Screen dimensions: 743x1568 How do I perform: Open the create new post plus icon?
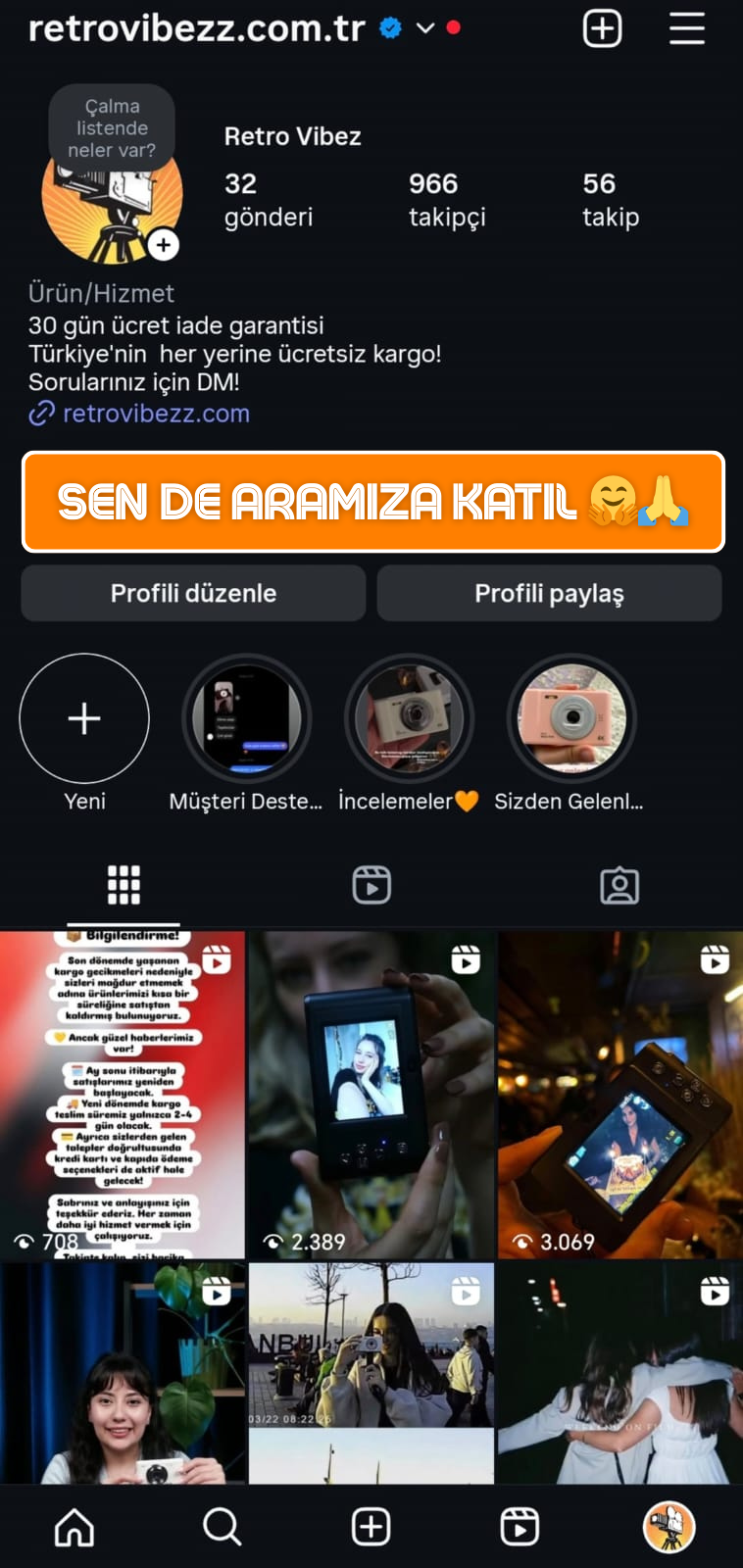pyautogui.click(x=602, y=29)
